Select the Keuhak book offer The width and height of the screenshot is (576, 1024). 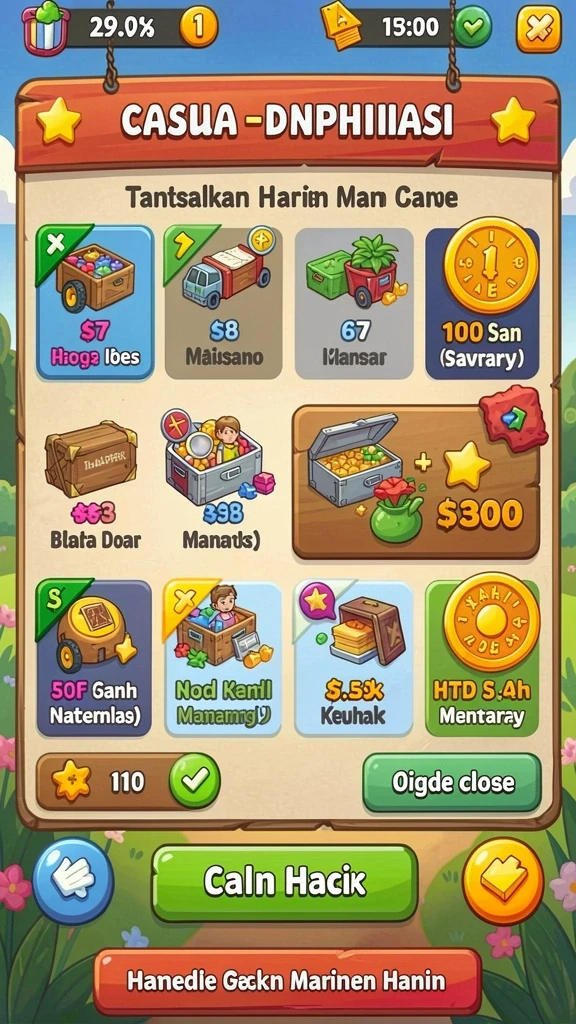tap(354, 658)
